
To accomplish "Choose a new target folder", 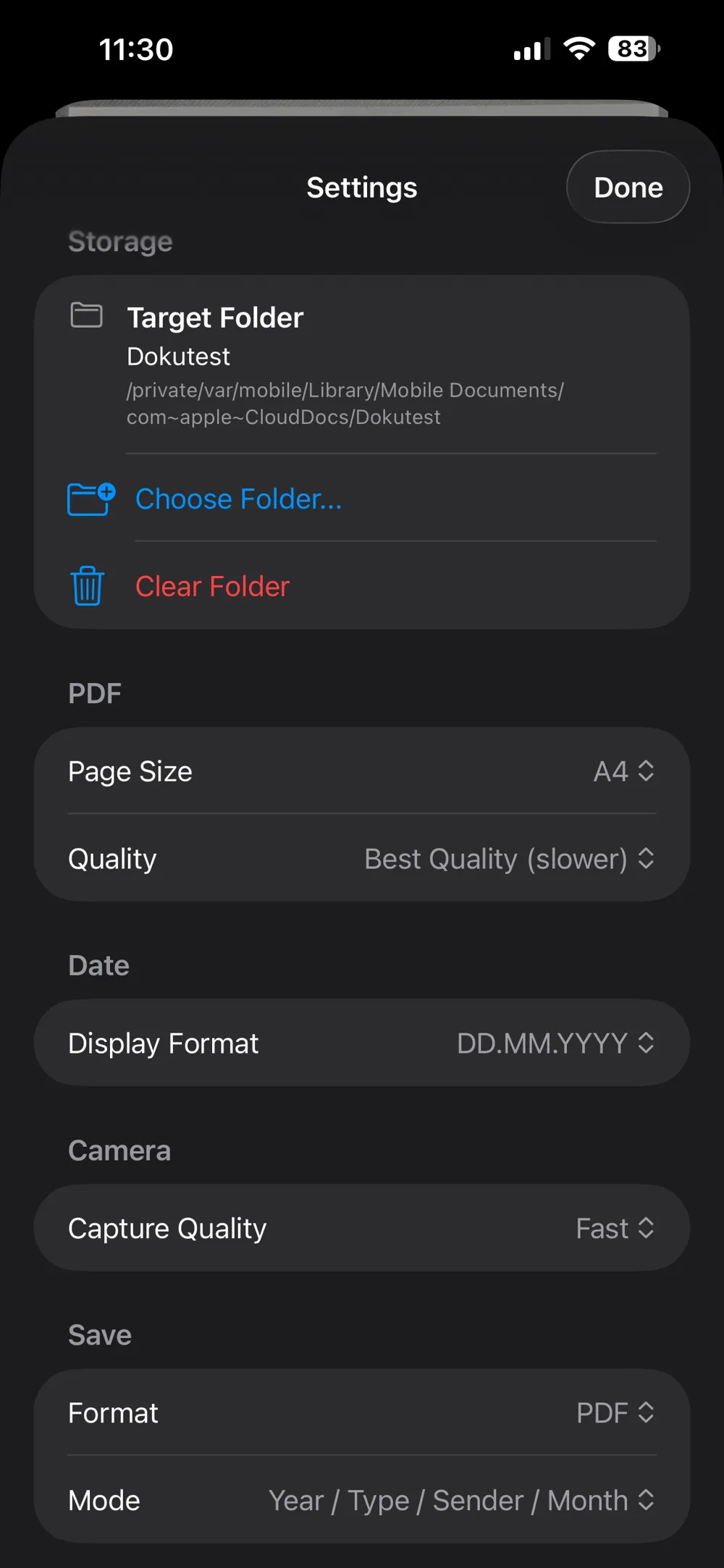I will click(x=362, y=499).
